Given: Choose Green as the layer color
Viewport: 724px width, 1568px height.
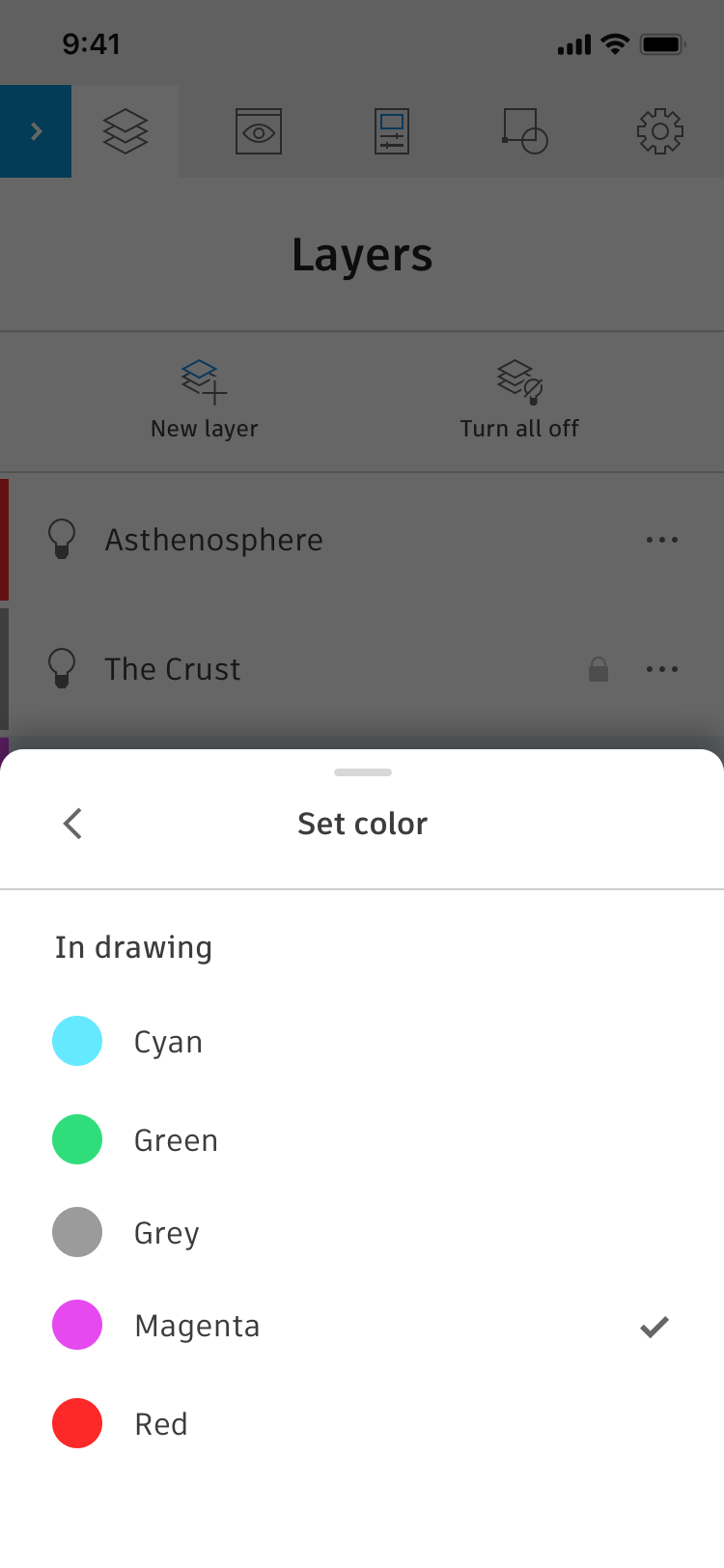Looking at the screenshot, I should 362,1139.
